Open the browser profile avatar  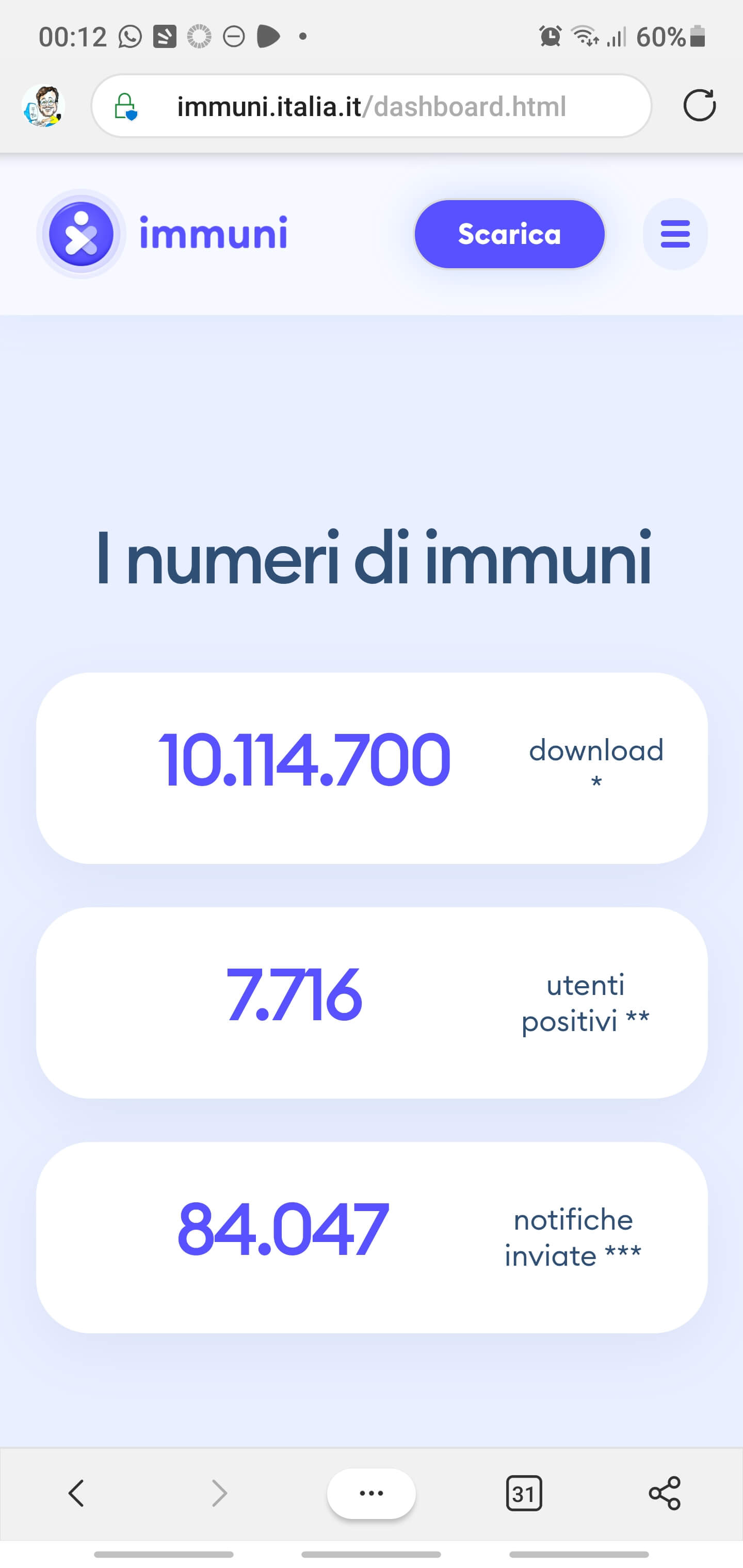tap(43, 106)
